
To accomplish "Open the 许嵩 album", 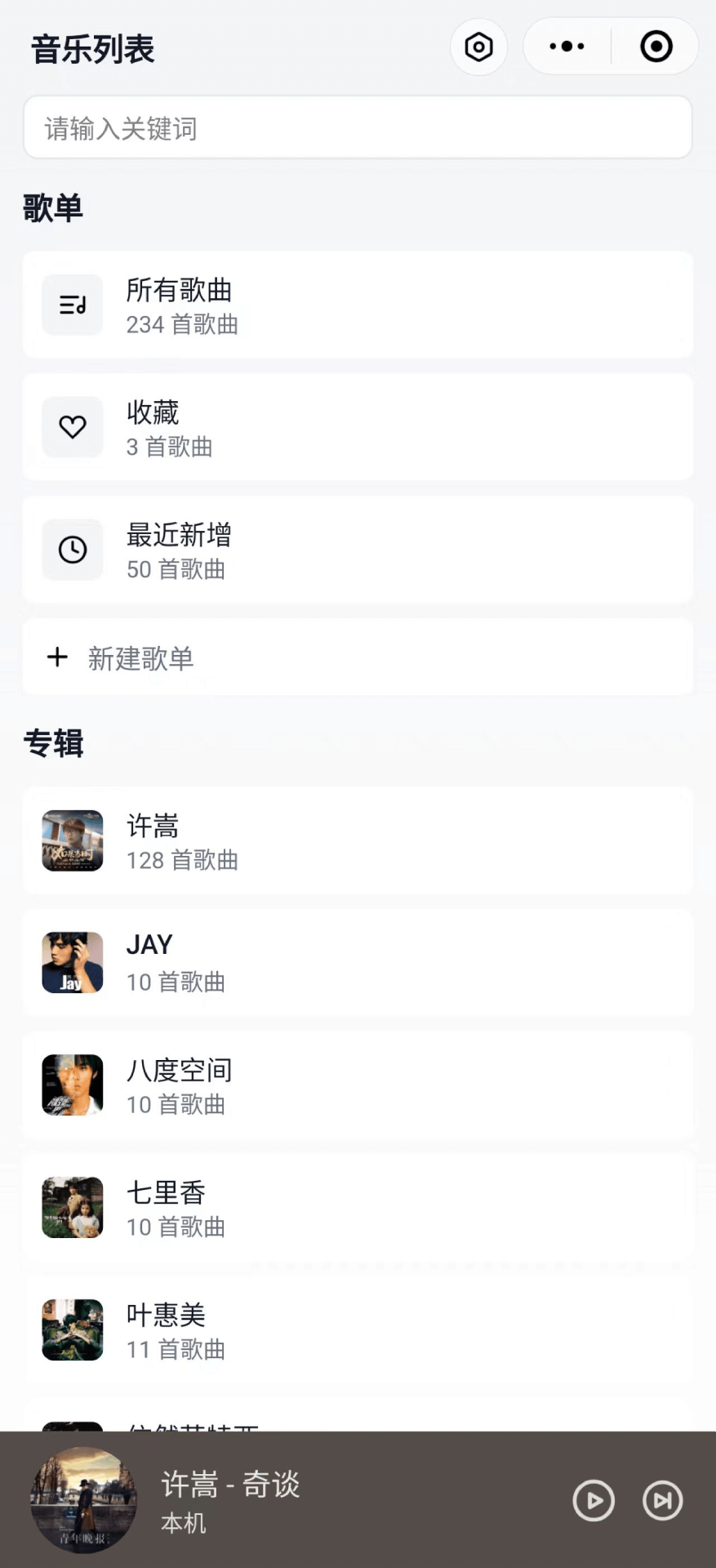I will [x=358, y=841].
